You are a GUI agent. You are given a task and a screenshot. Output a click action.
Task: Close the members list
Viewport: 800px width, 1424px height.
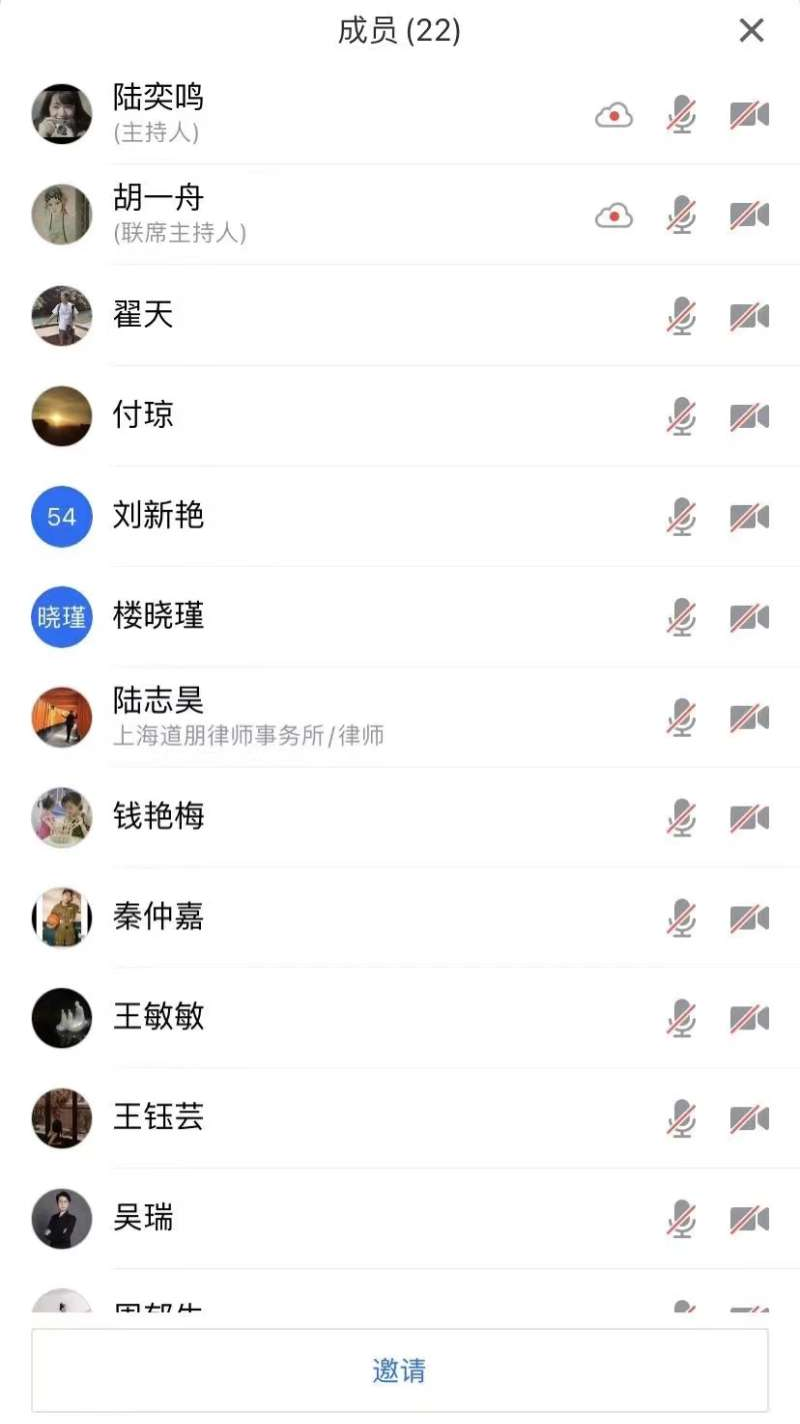[x=751, y=31]
